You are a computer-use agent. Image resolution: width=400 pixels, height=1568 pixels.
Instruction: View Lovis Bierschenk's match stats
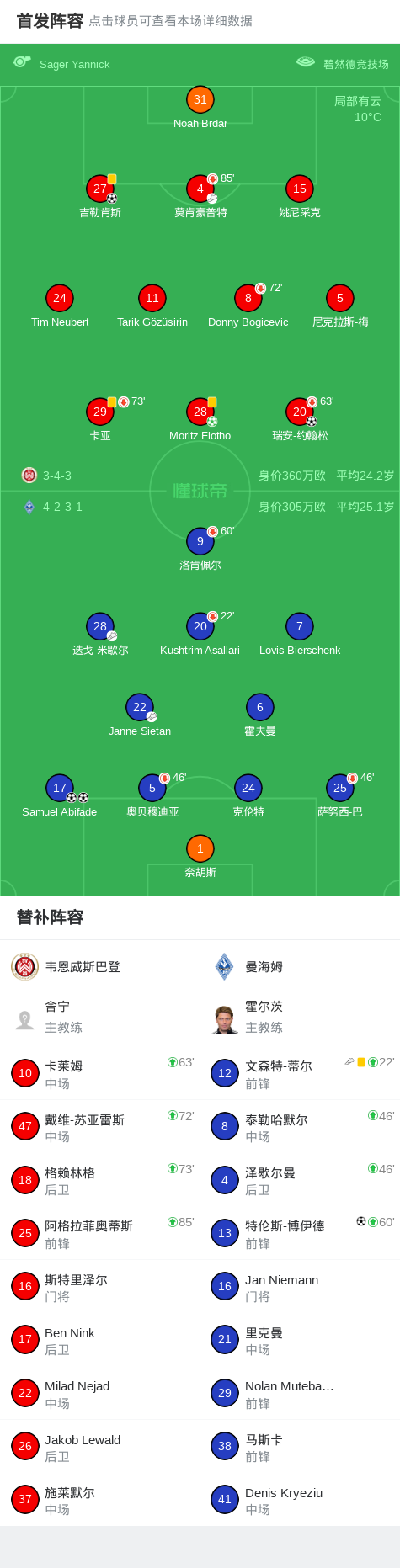pyautogui.click(x=300, y=635)
